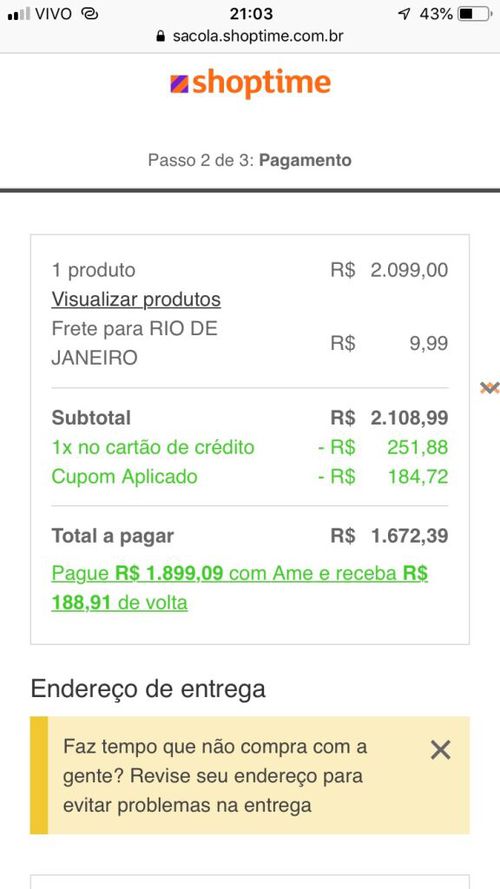This screenshot has width=500, height=889.
Task: Tap the Pague com Ame cashback link
Action: point(240,588)
